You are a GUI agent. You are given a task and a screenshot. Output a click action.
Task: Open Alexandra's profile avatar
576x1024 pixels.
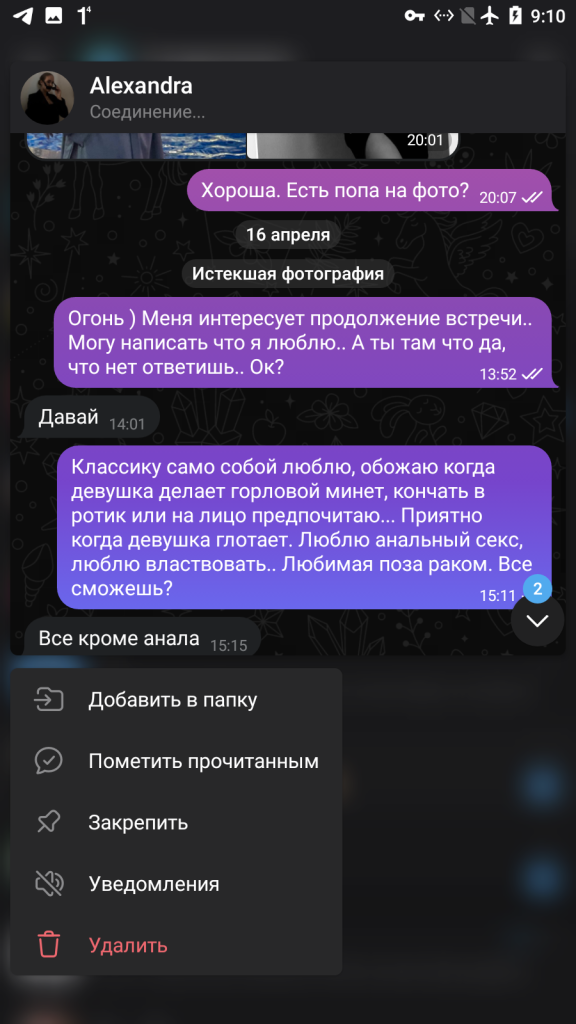47,97
